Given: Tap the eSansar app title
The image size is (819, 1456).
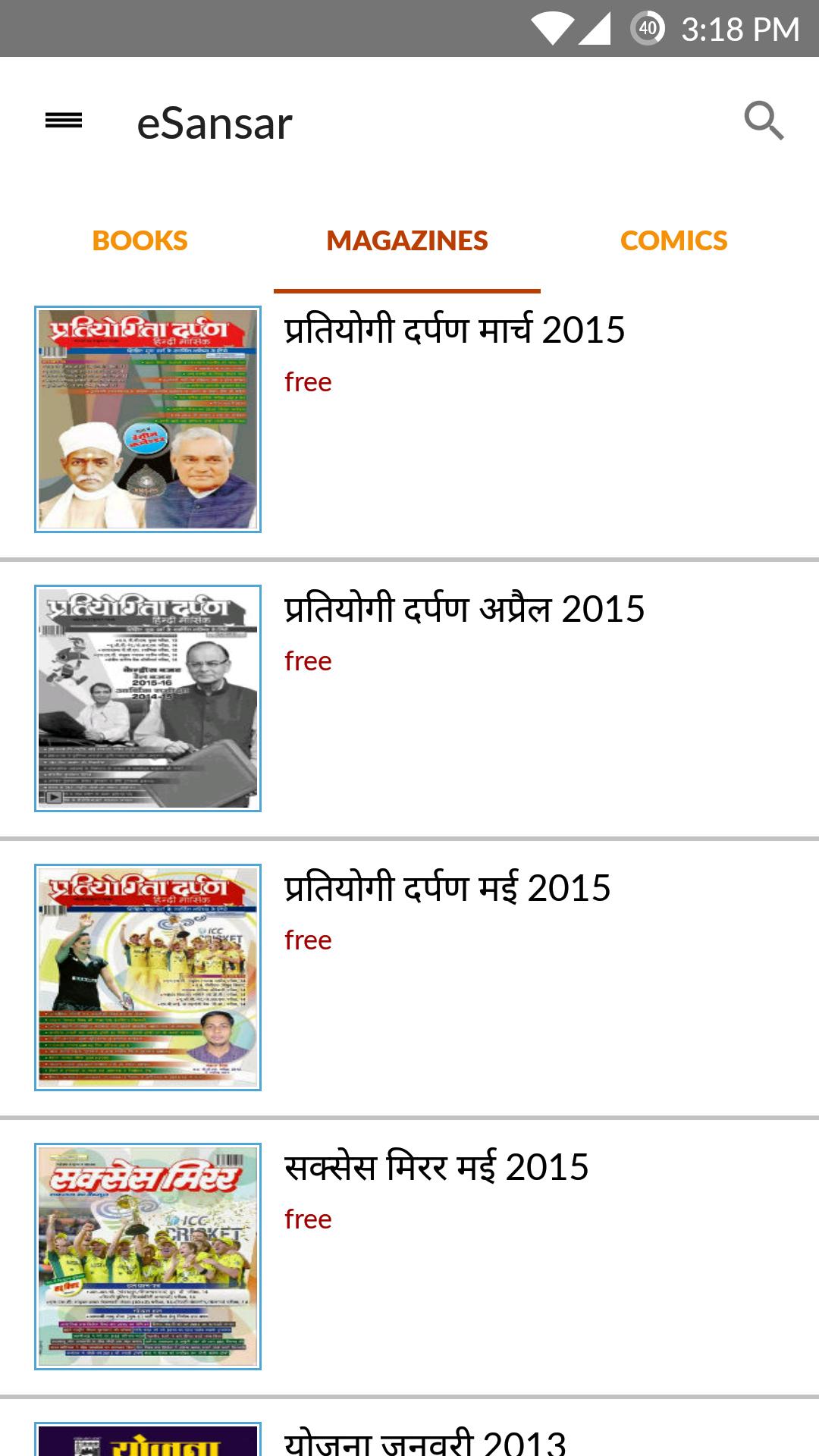Looking at the screenshot, I should [215, 124].
